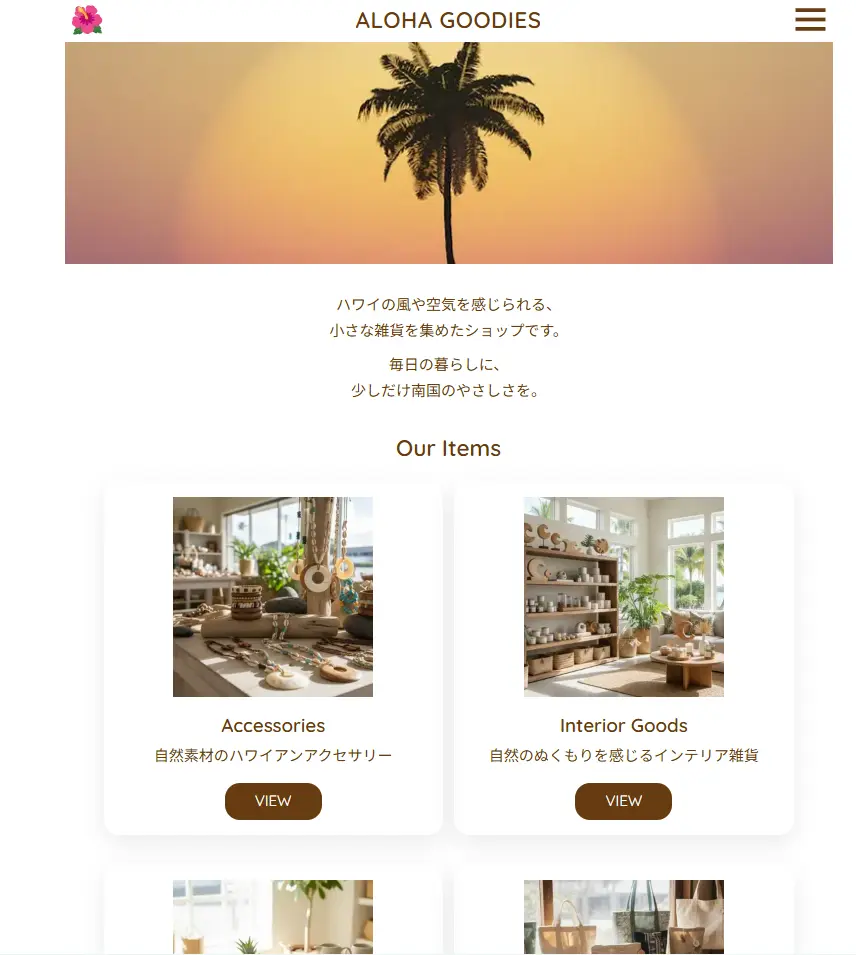View the Interior Goods category
The height and width of the screenshot is (955, 856).
click(623, 801)
